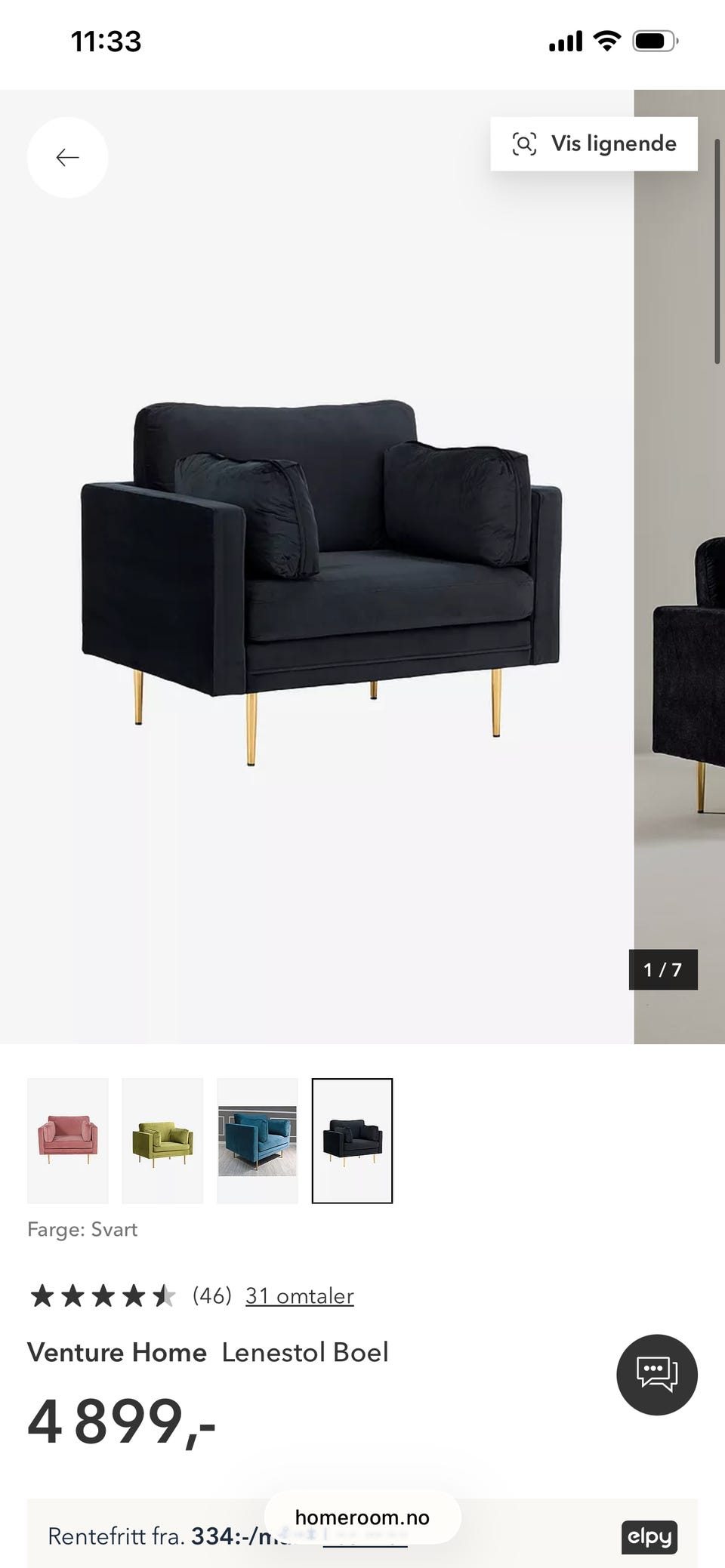This screenshot has width=725, height=1568.
Task: Open the chat support bubble
Action: coord(656,1374)
